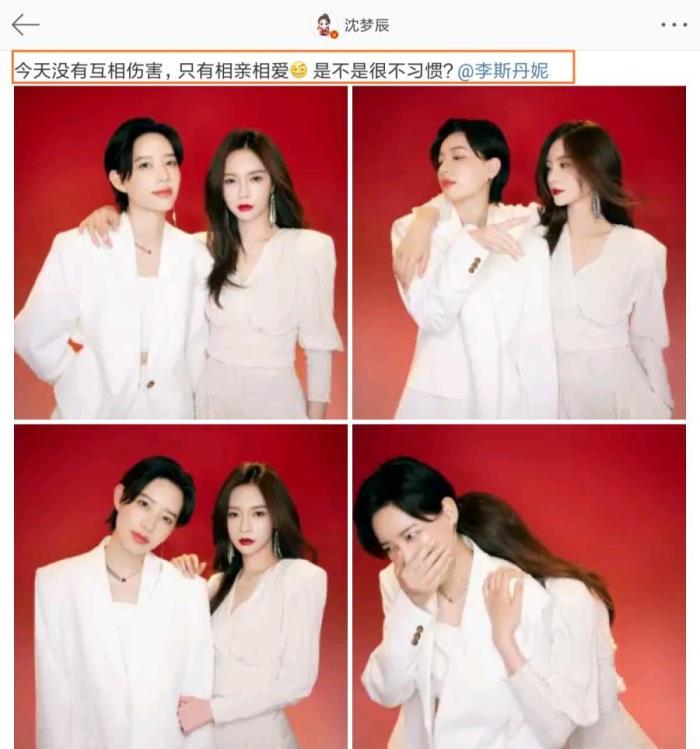700x749 pixels.
Task: Go back with the arrow icon
Action: 25,24
